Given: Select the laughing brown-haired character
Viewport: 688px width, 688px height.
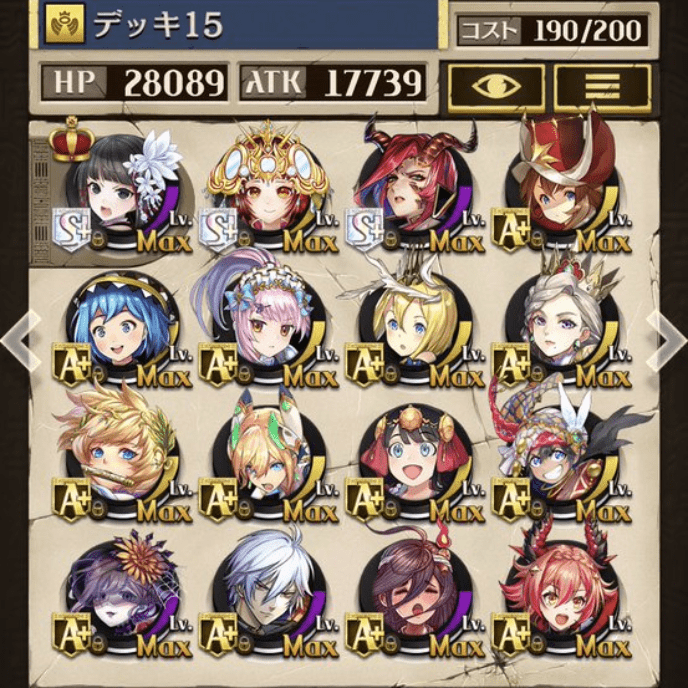Looking at the screenshot, I should pyautogui.click(x=412, y=595).
